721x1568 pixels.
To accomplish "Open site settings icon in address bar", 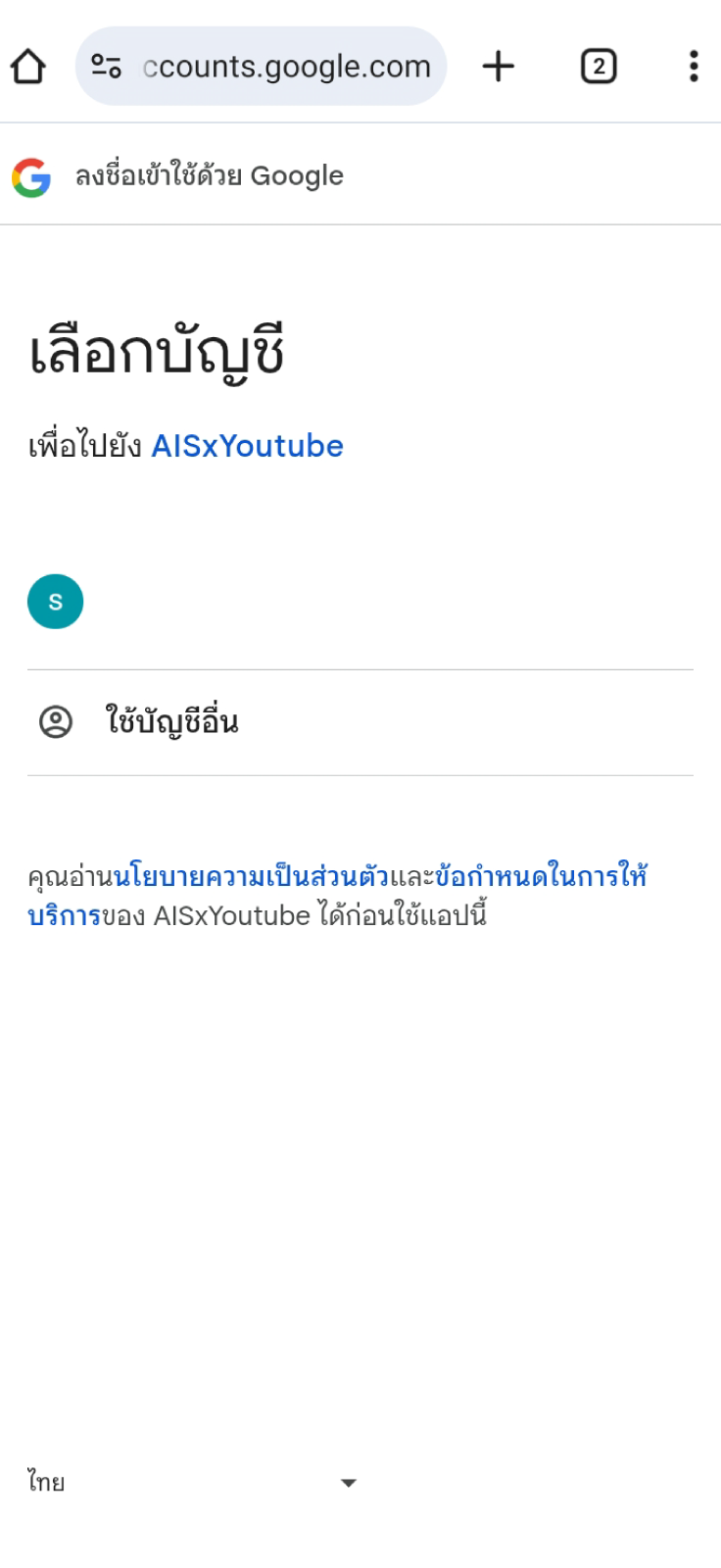I will [106, 66].
